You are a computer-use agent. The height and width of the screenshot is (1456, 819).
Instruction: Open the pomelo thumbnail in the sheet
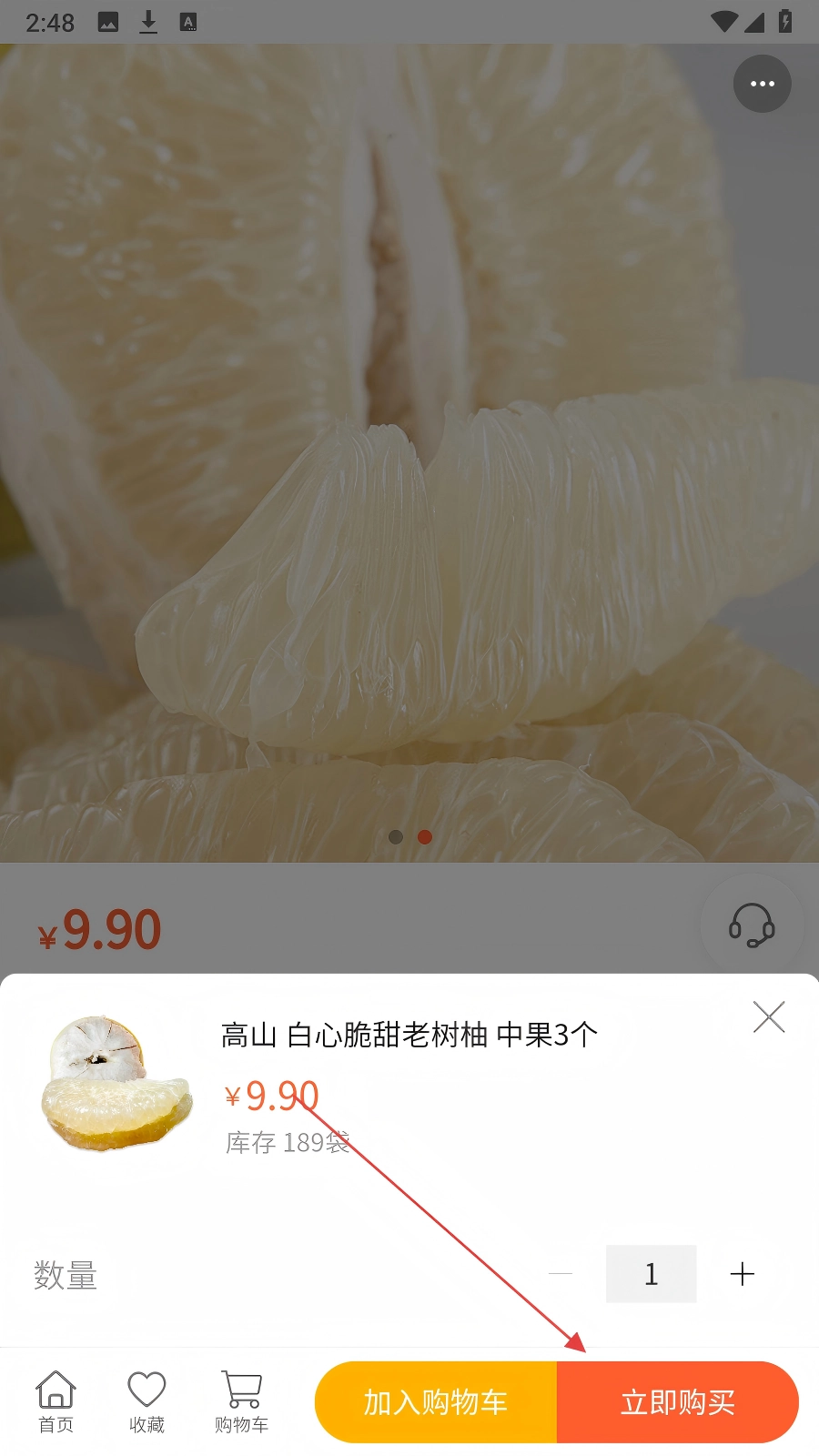click(x=116, y=1084)
